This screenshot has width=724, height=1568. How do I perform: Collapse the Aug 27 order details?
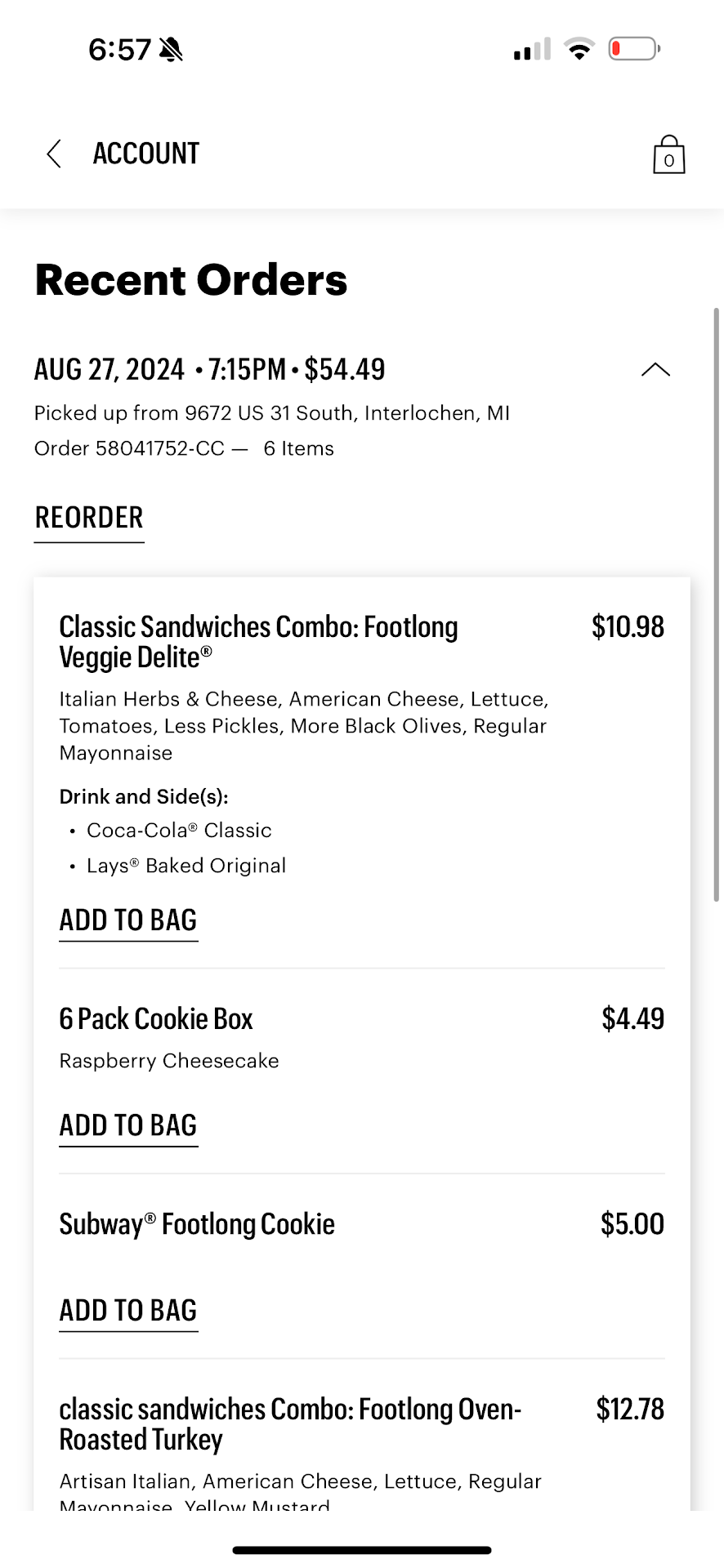pos(655,370)
